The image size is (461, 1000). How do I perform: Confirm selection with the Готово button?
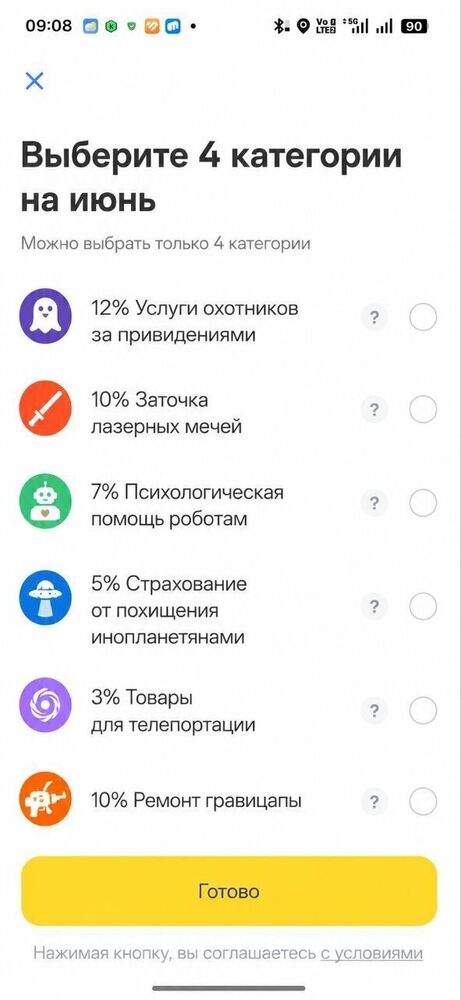point(230,890)
